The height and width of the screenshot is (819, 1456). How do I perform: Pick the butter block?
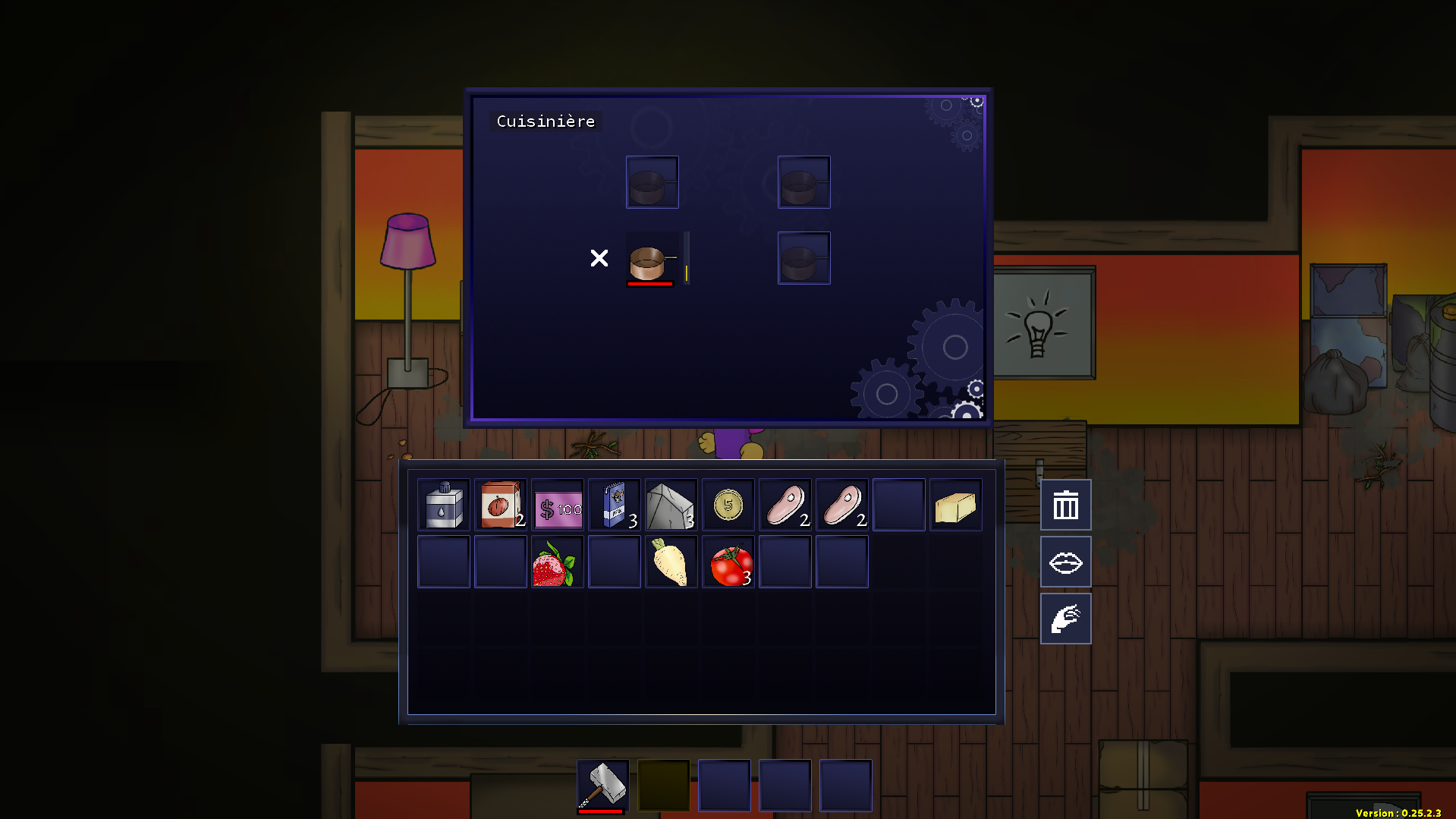pyautogui.click(x=955, y=506)
